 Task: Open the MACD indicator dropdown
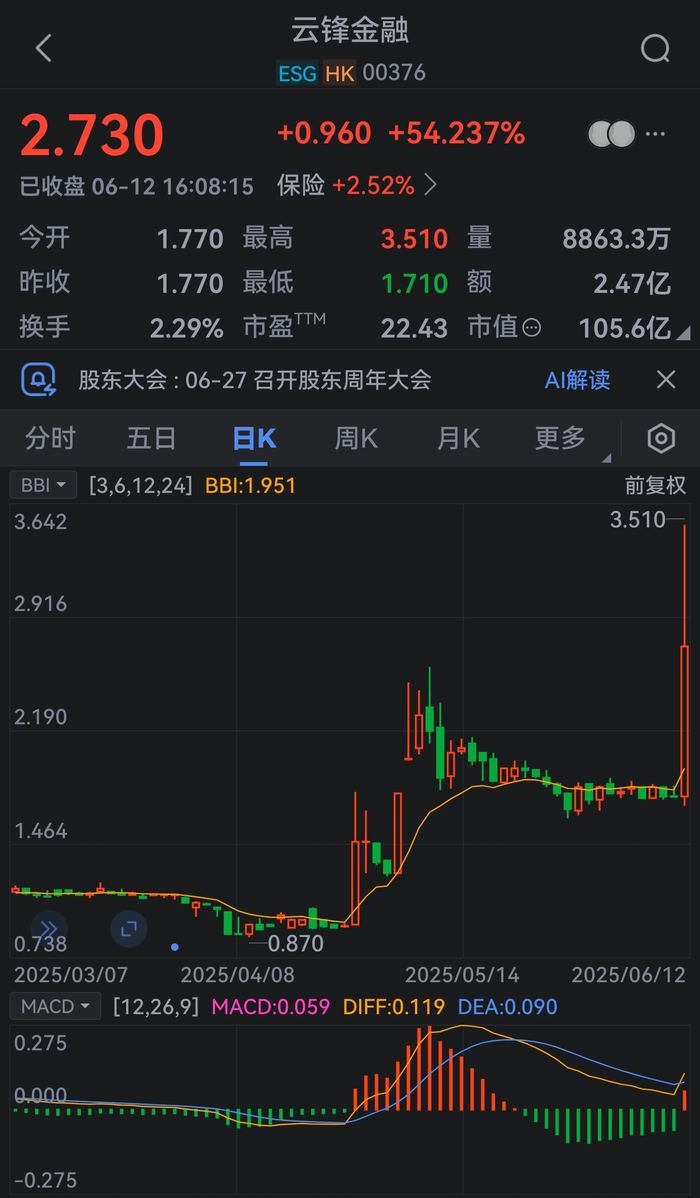55,1006
